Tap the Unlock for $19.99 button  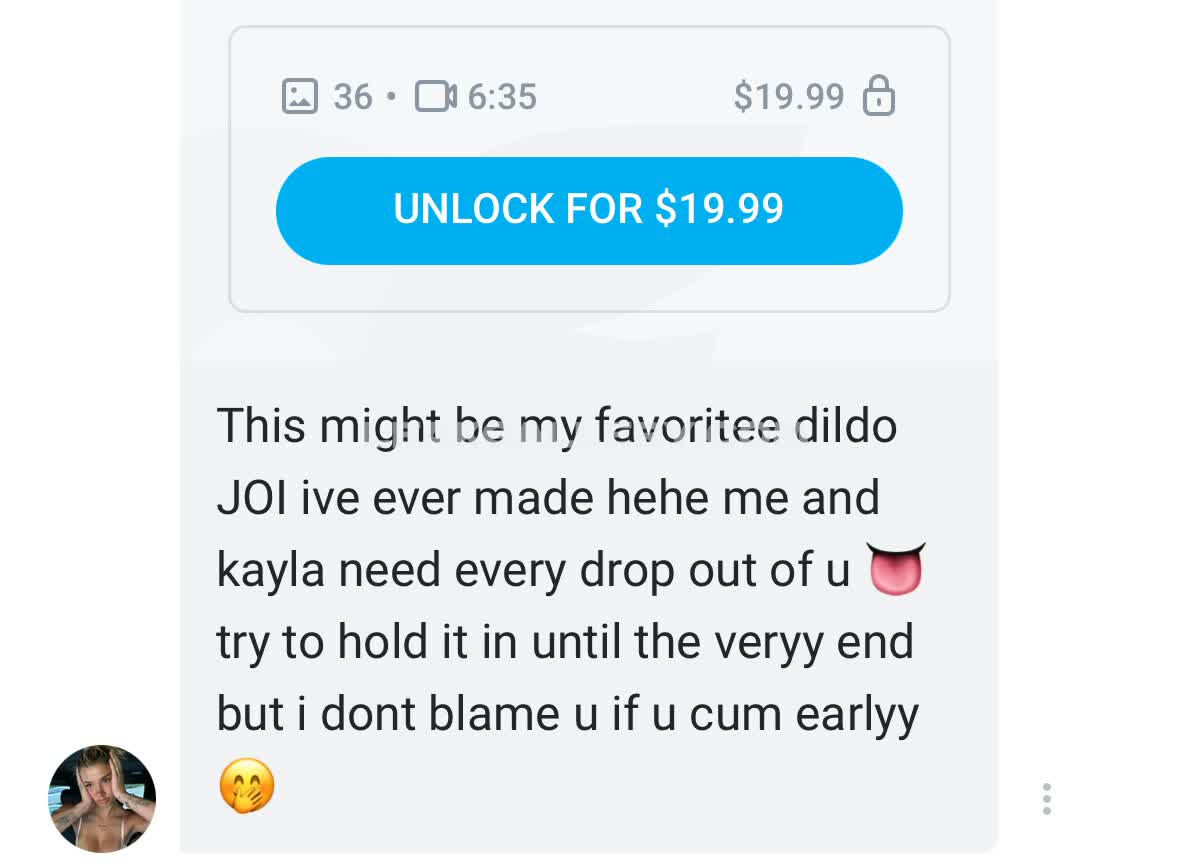point(589,210)
